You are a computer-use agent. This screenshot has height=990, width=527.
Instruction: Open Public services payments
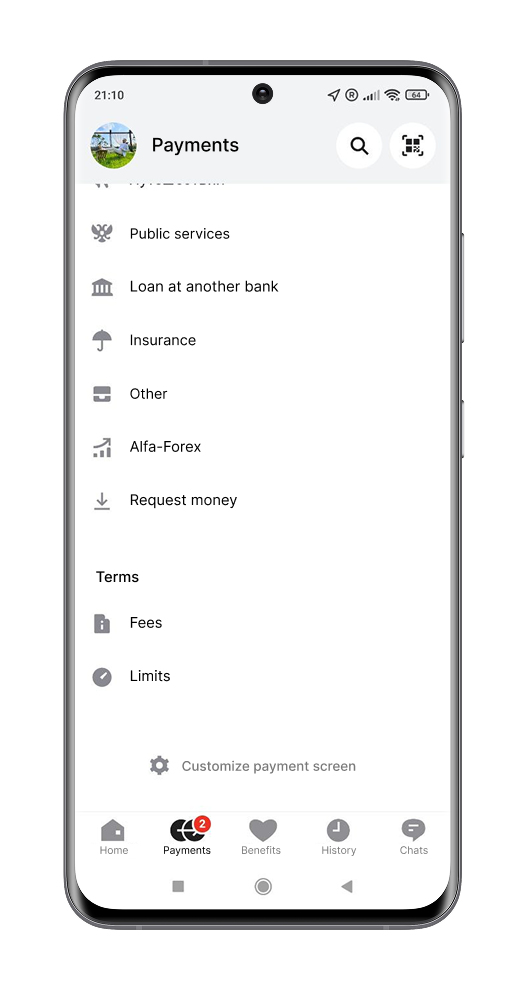click(263, 234)
